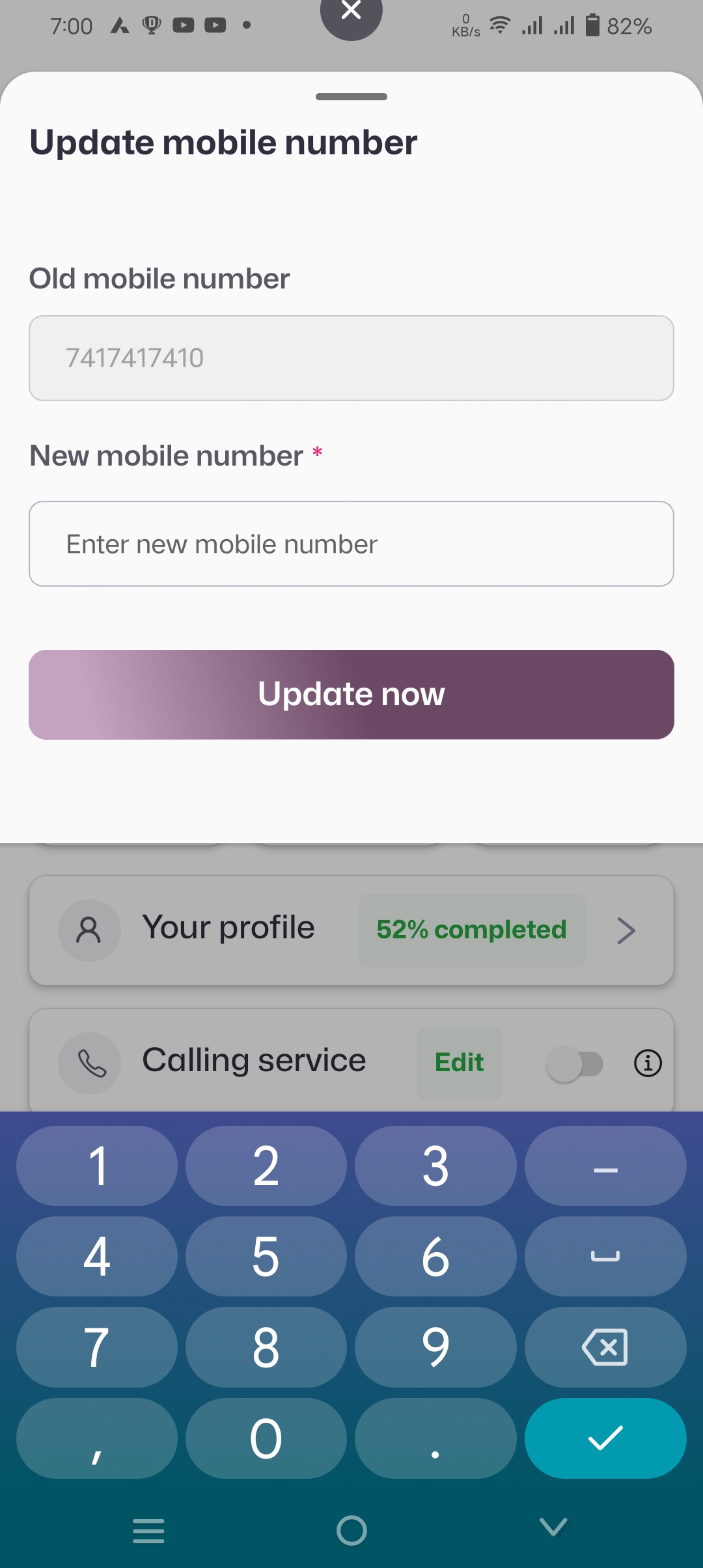The height and width of the screenshot is (1568, 703).
Task: Close the Update mobile number sheet
Action: pyautogui.click(x=351, y=13)
